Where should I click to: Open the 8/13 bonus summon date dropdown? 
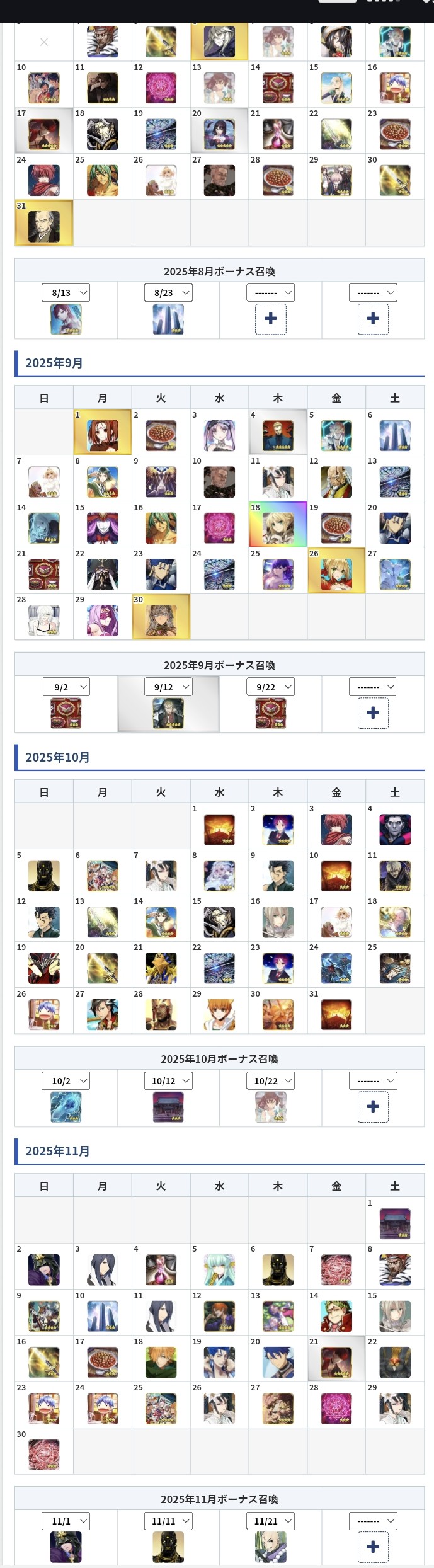tap(66, 293)
